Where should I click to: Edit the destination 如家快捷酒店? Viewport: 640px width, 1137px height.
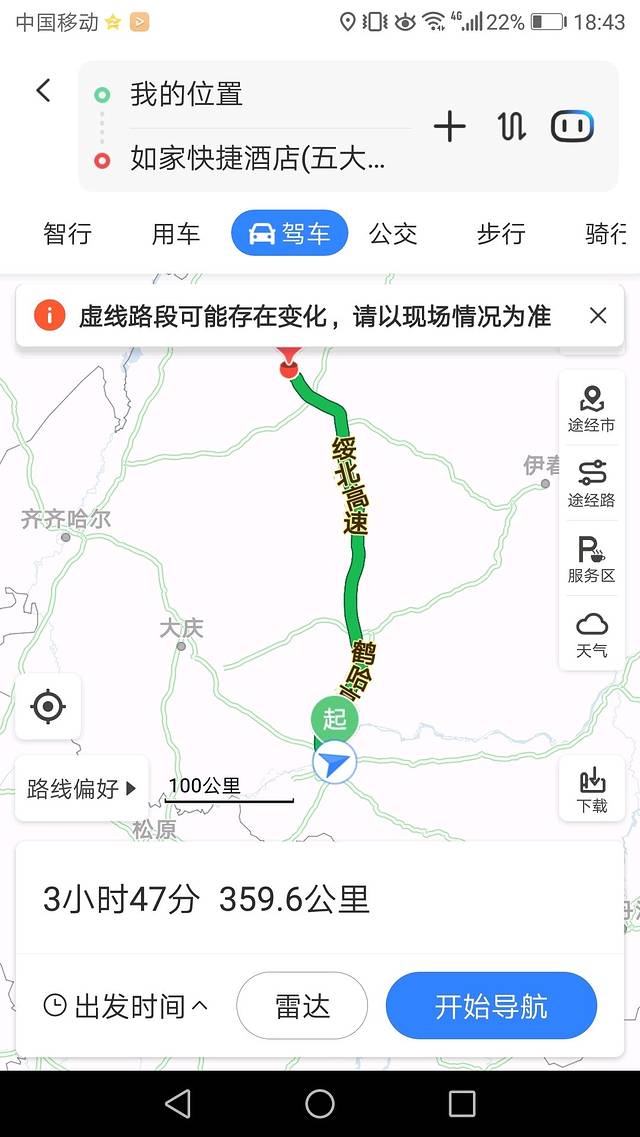tap(257, 159)
